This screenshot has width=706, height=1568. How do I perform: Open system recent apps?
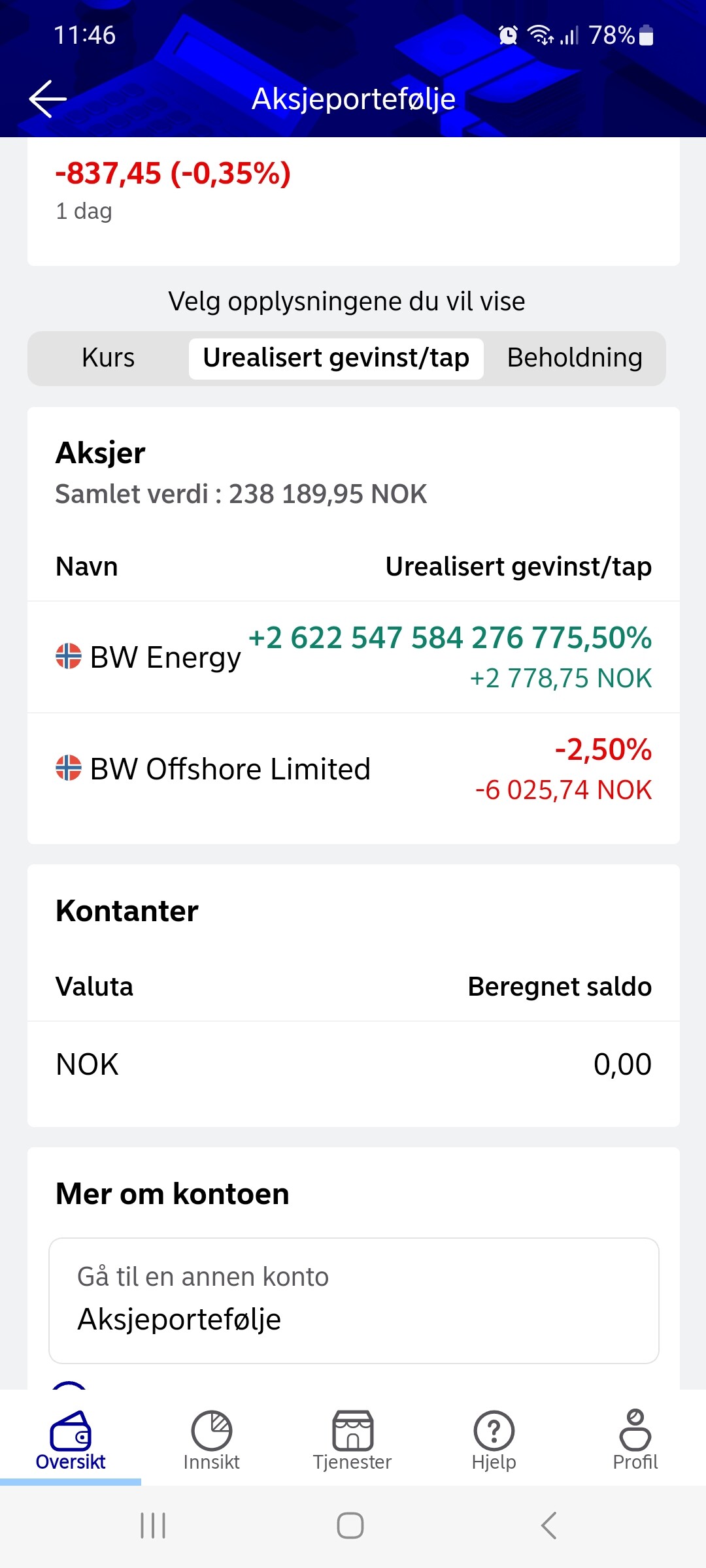click(x=153, y=1526)
